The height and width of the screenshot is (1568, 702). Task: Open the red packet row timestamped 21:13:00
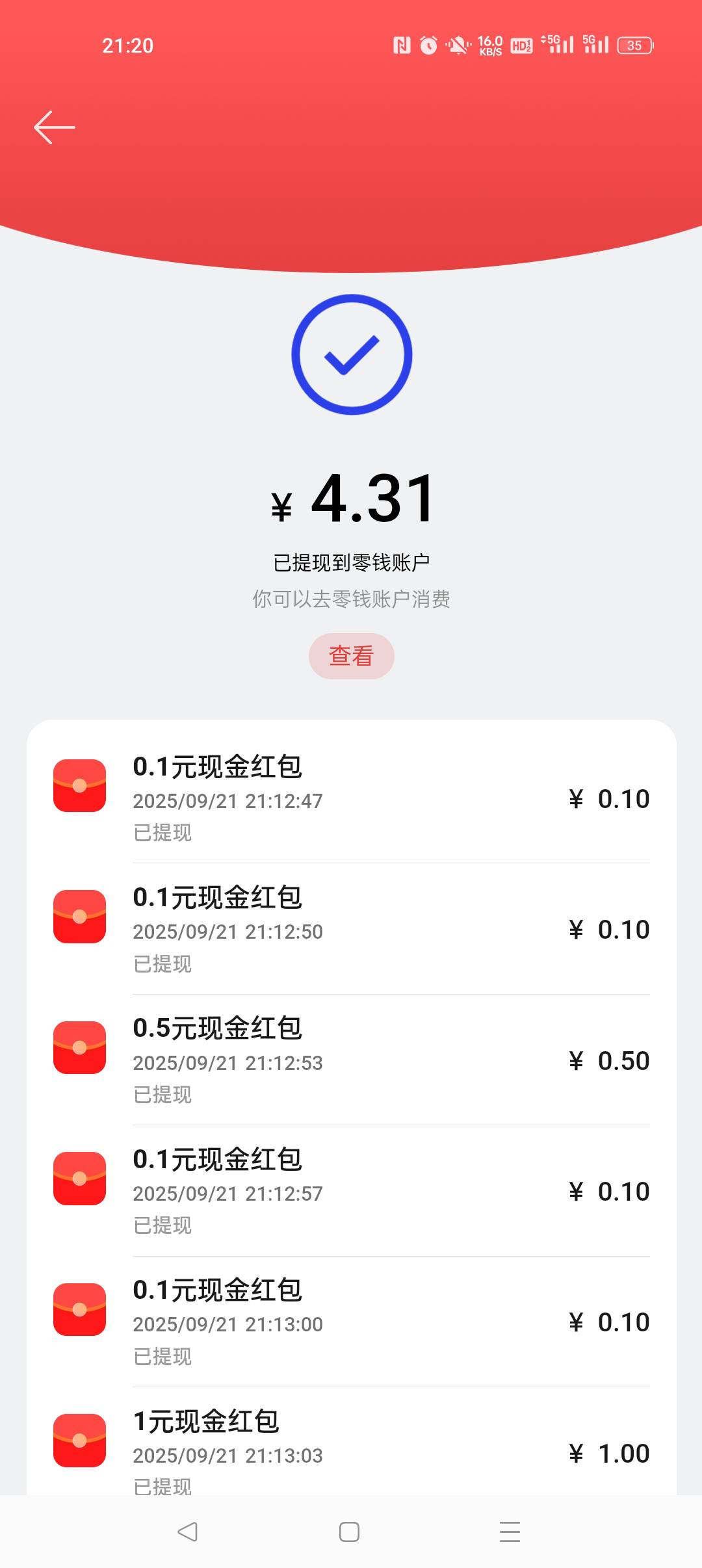(351, 1322)
